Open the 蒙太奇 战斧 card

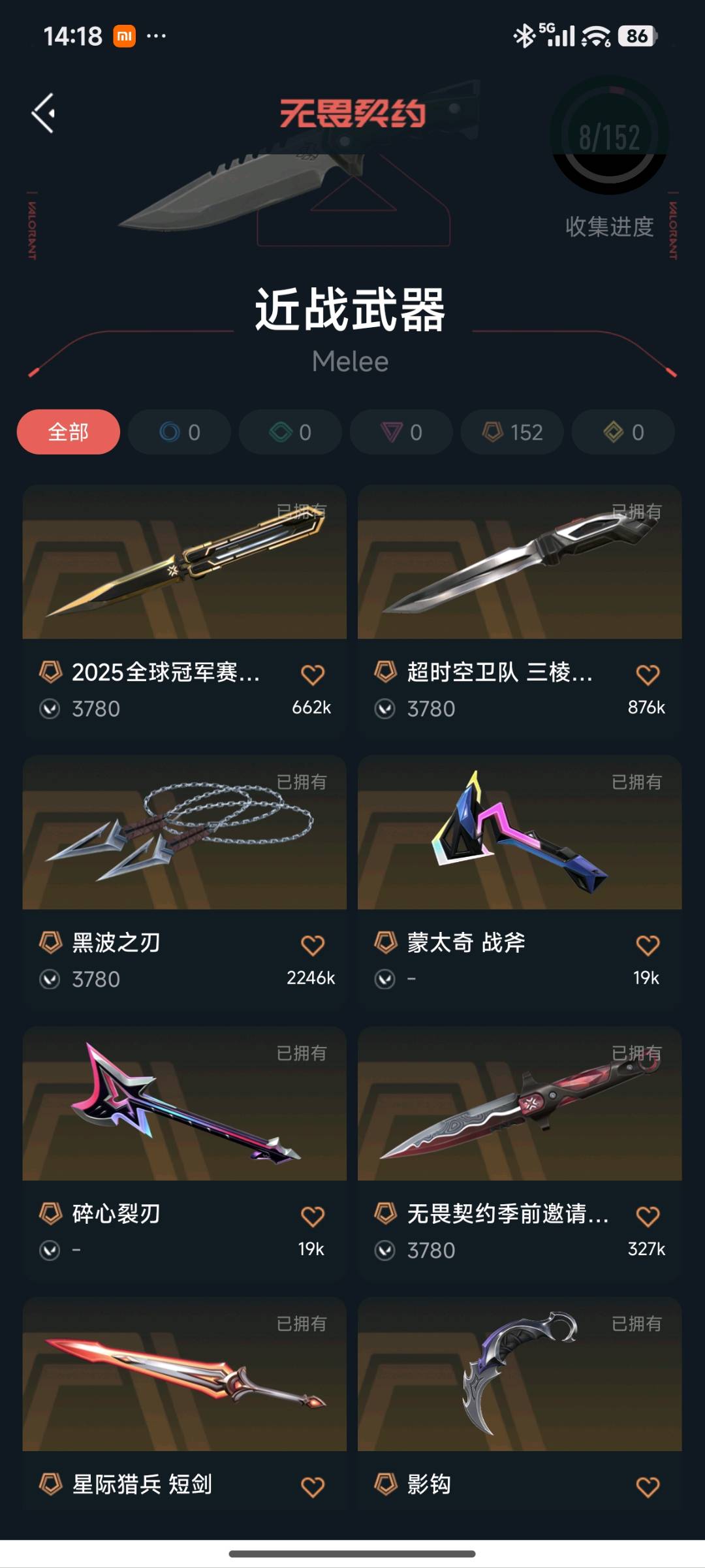520,882
